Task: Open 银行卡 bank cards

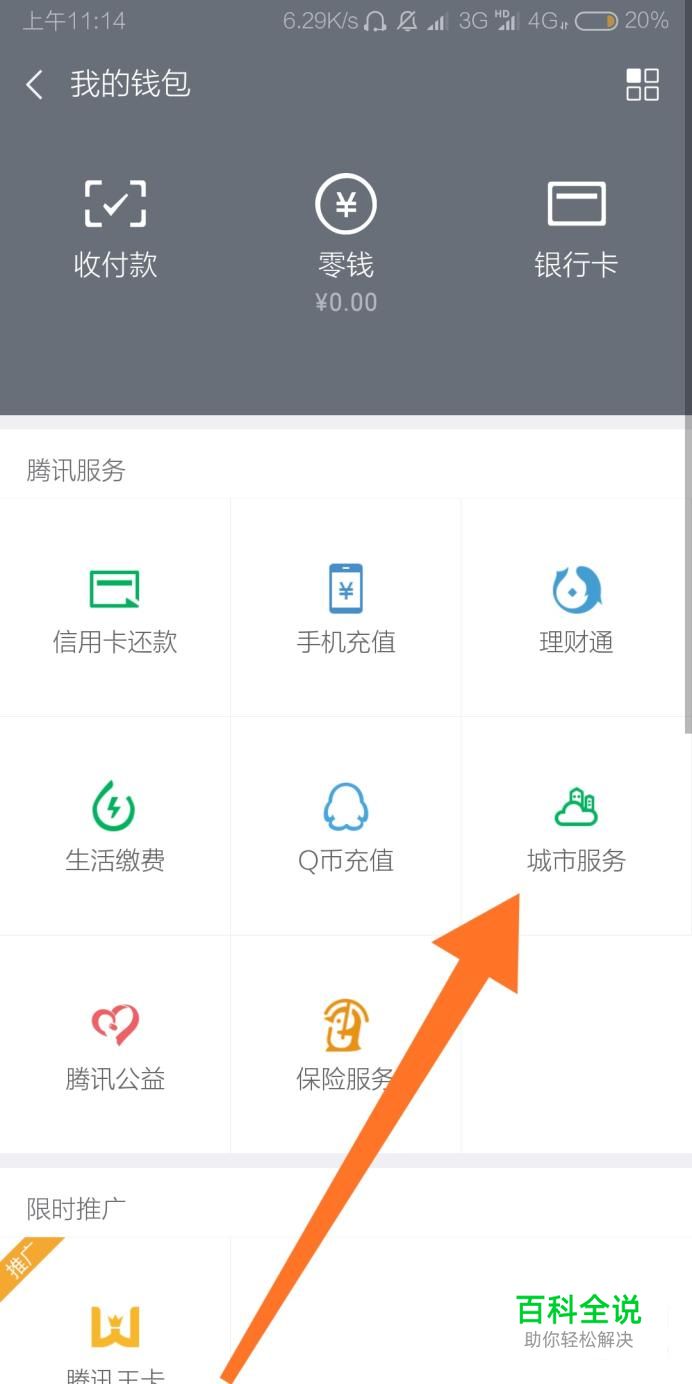Action: [x=576, y=228]
